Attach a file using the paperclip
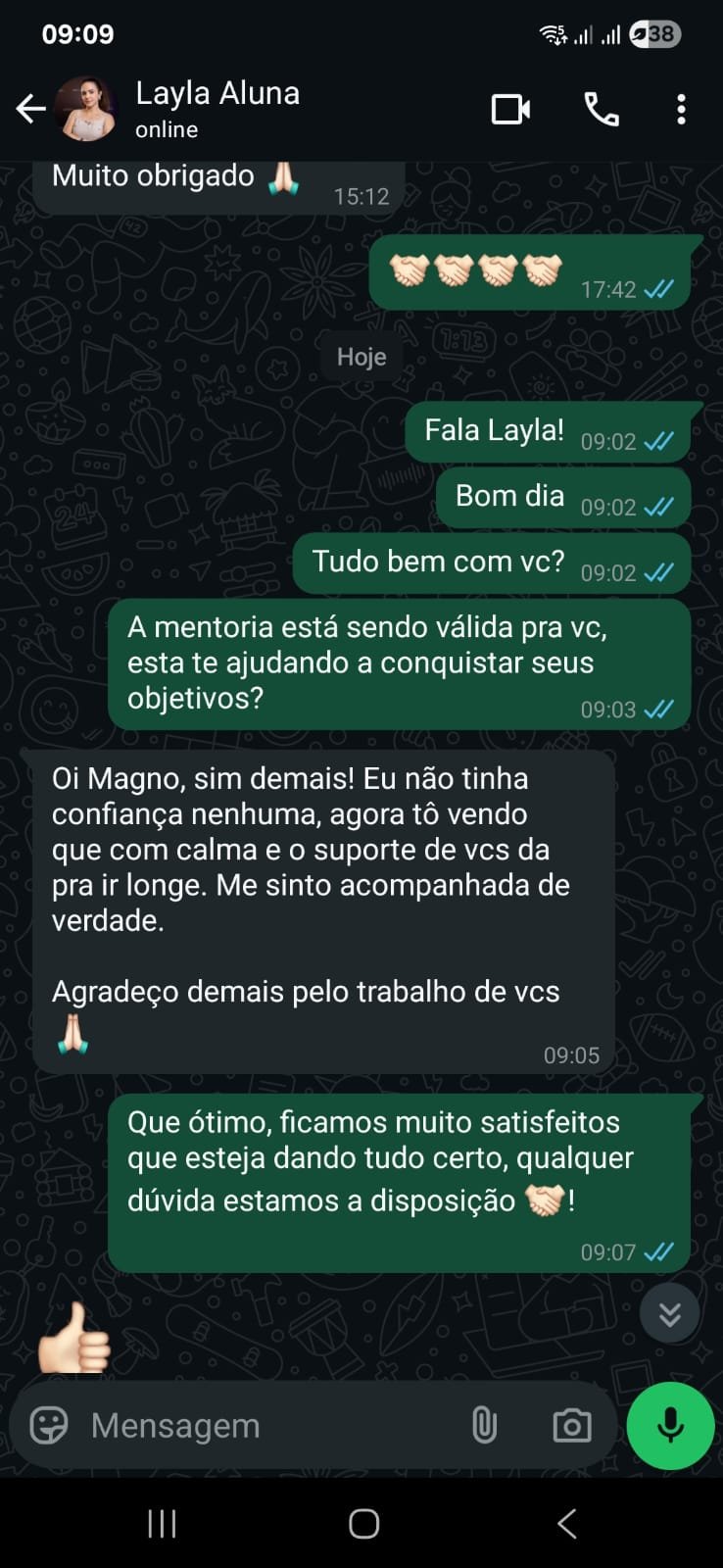 pyautogui.click(x=485, y=1426)
